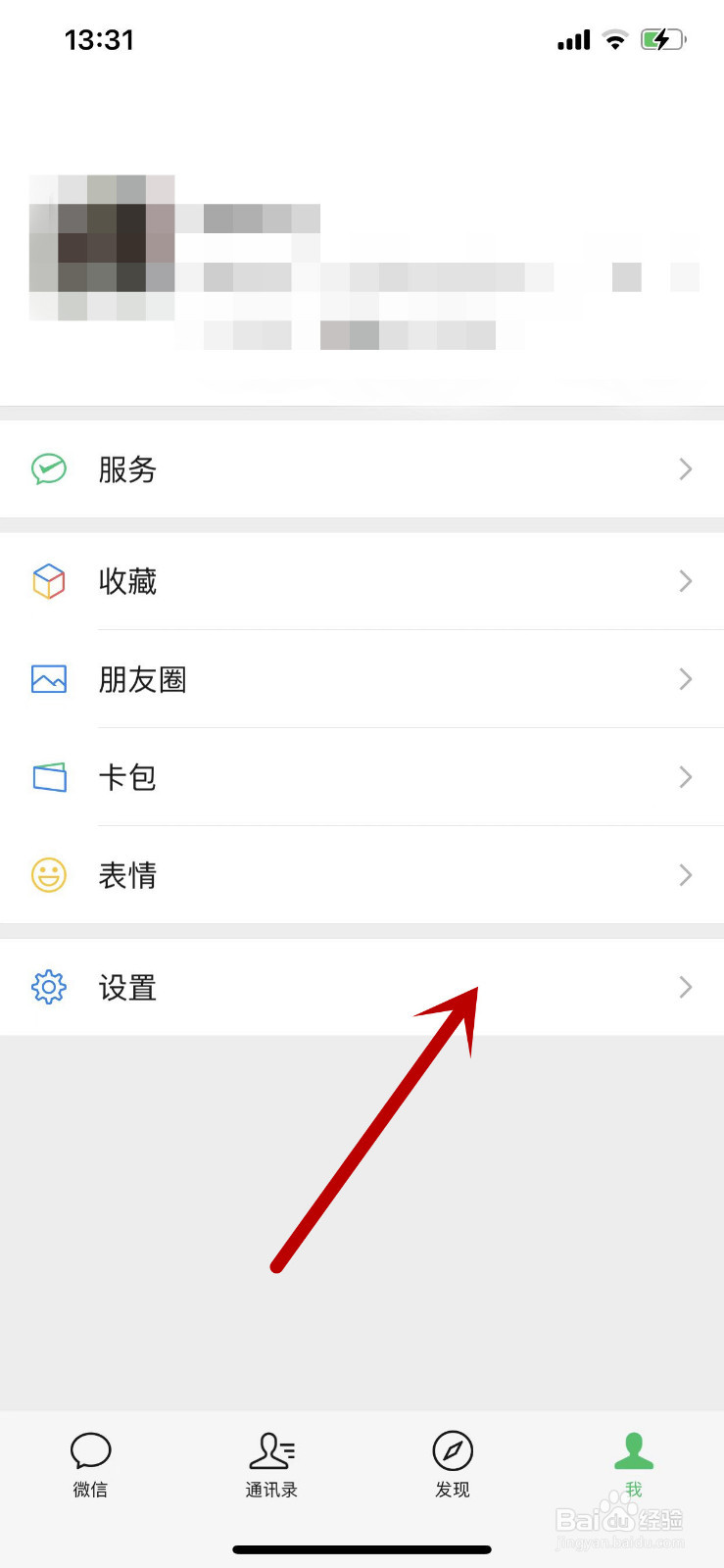Open the 通讯录 contacts icon
The width and height of the screenshot is (724, 1568).
(x=271, y=1450)
